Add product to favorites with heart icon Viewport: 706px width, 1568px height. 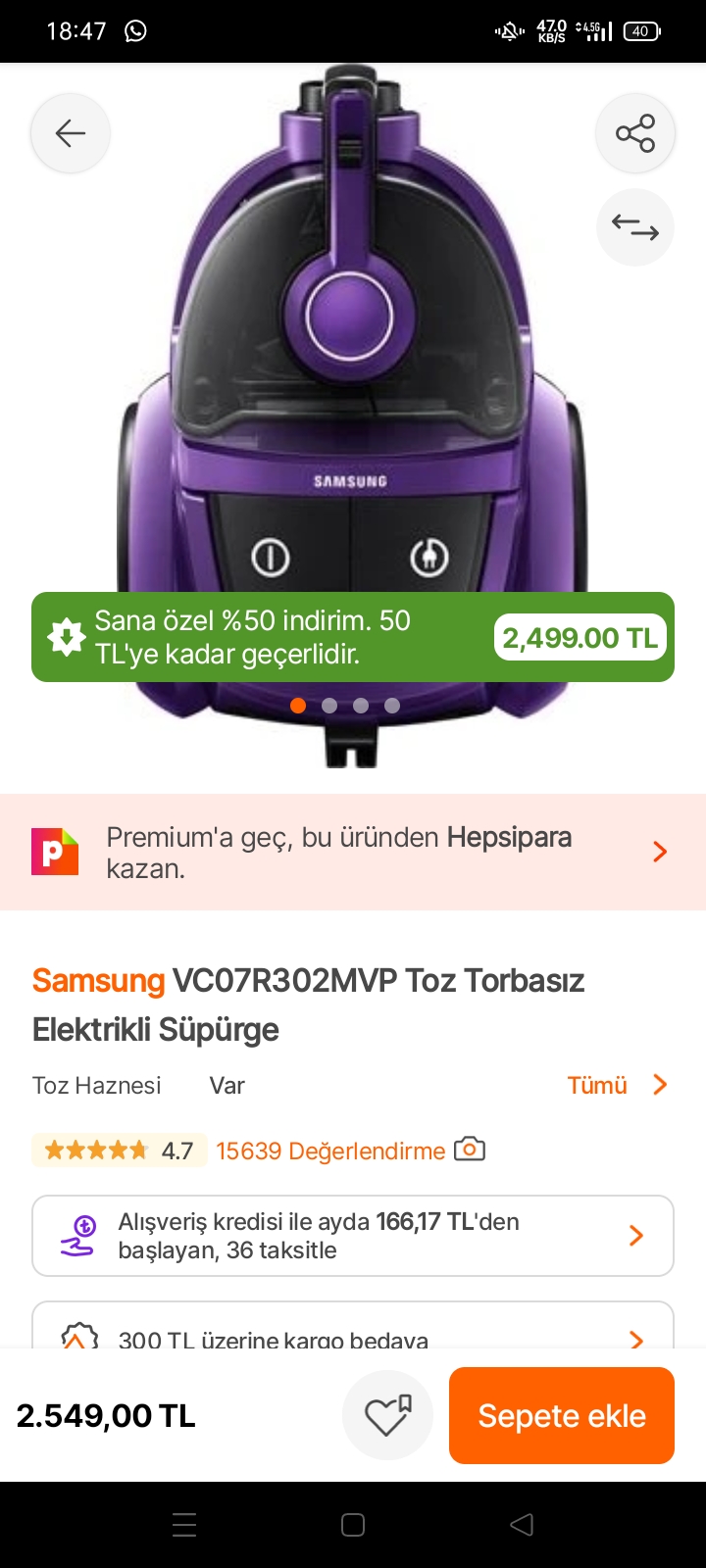point(387,1416)
